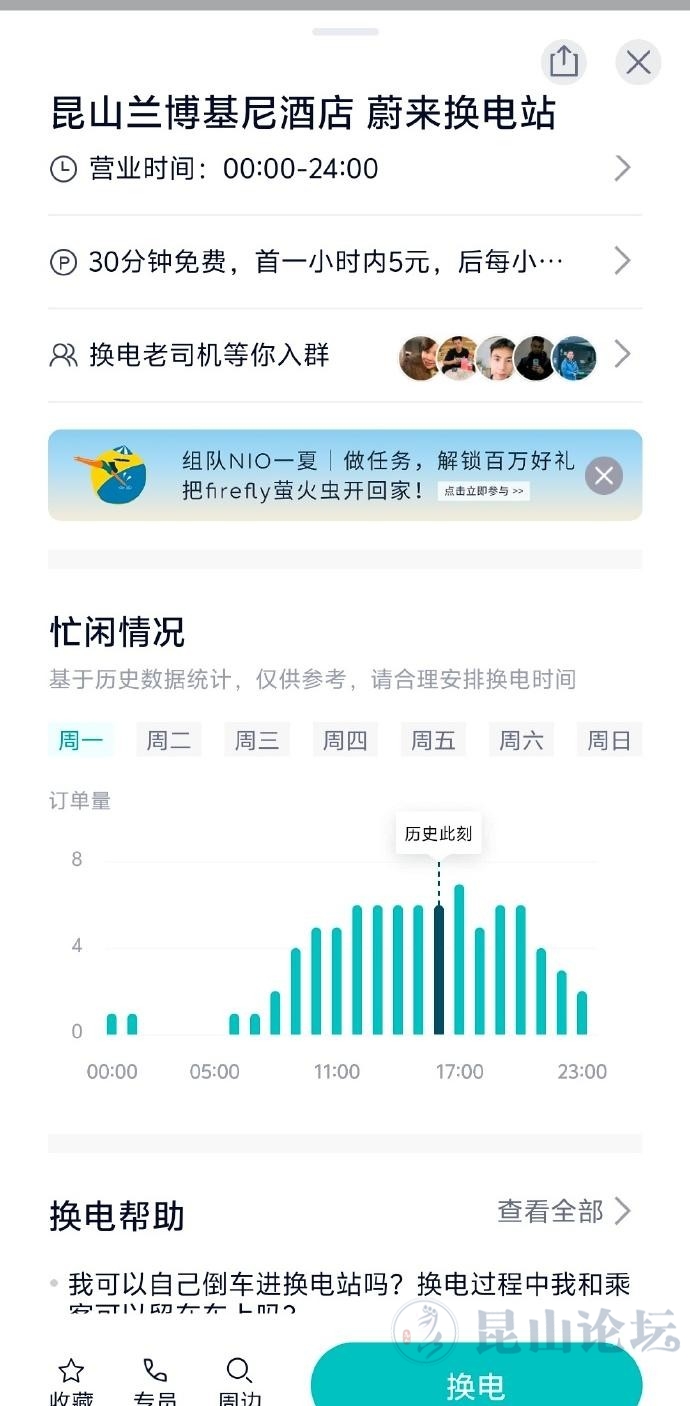Select the 周六 tab

[x=521, y=740]
